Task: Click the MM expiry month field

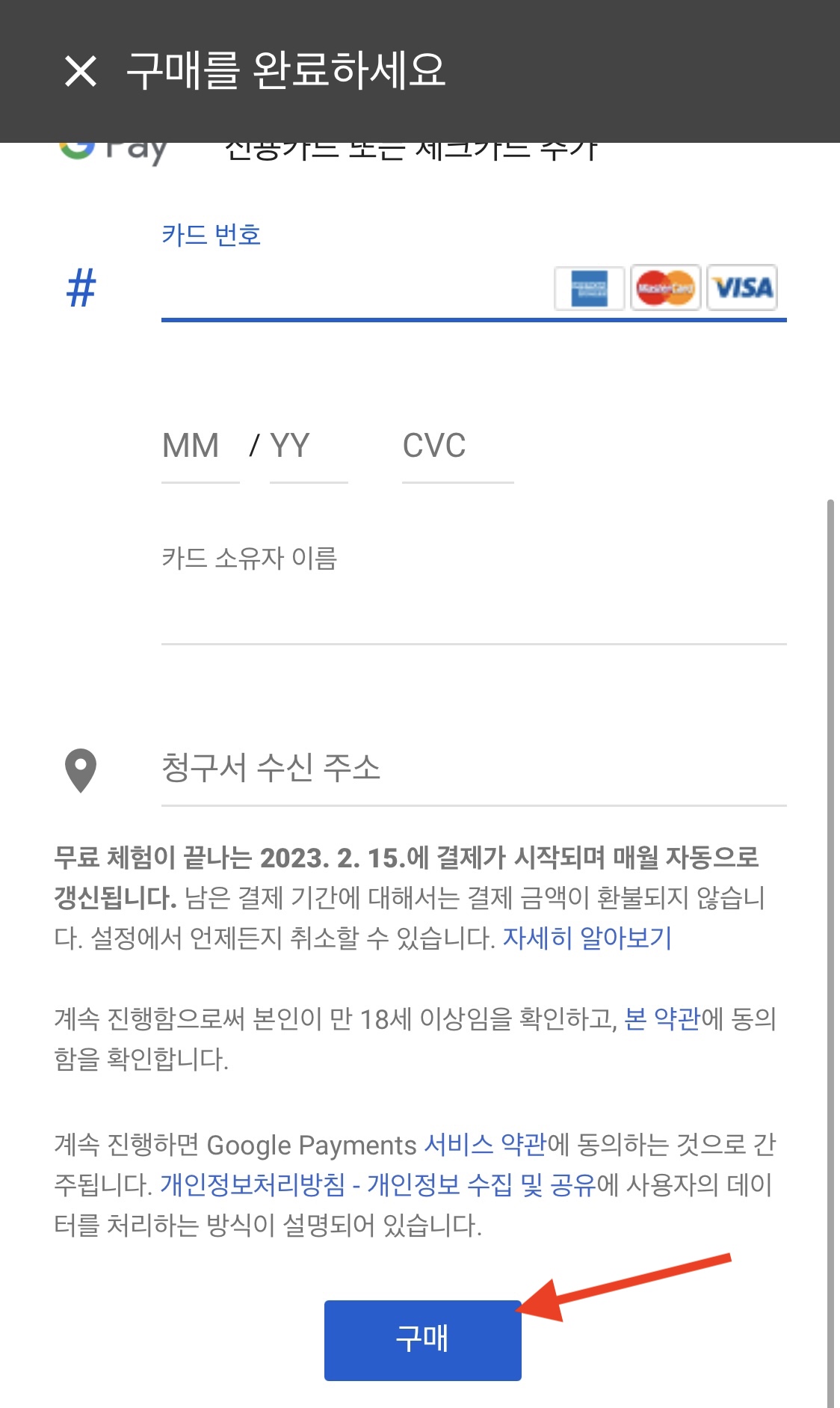Action: tap(192, 447)
